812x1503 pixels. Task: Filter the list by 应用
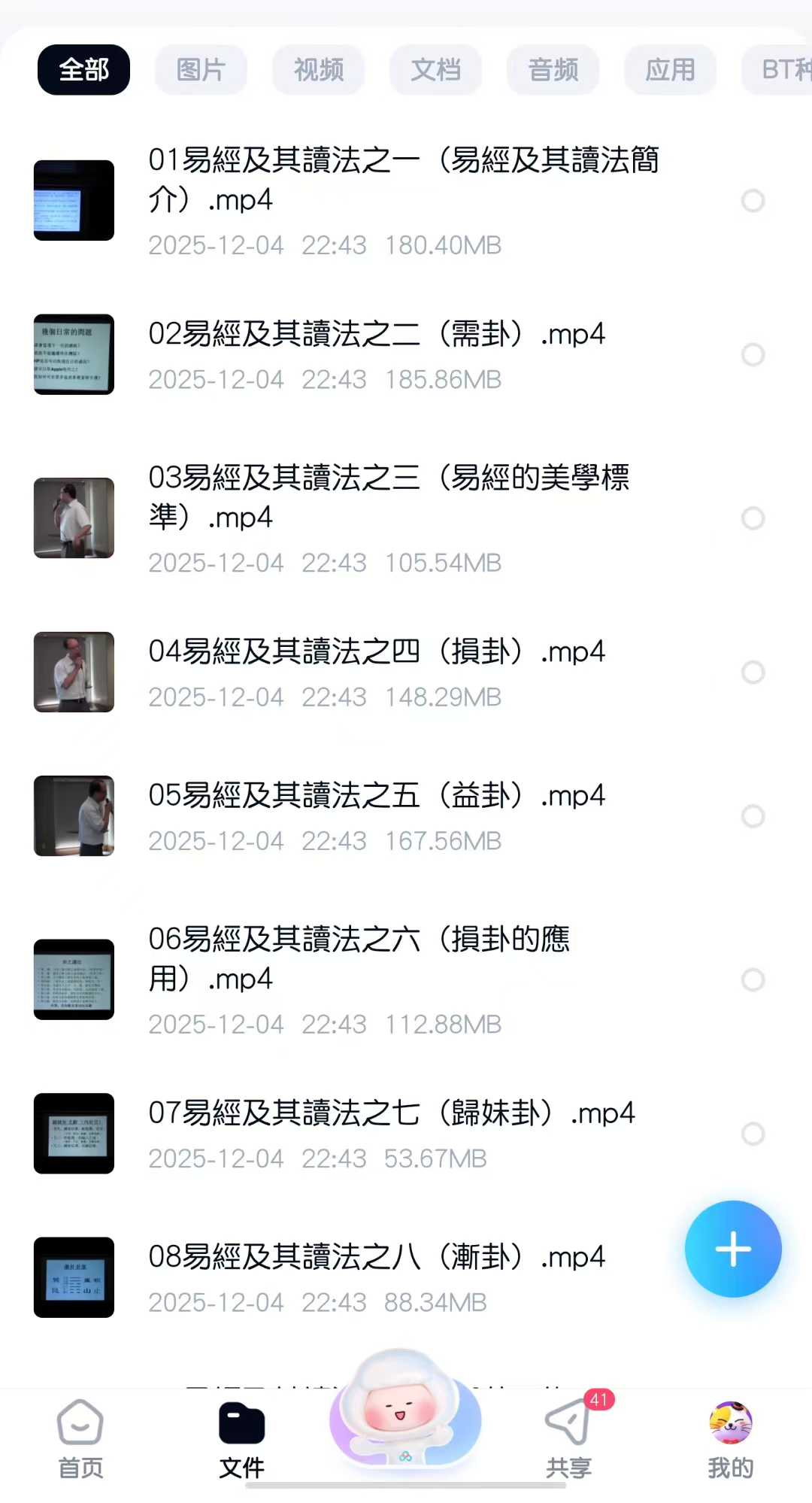[670, 70]
